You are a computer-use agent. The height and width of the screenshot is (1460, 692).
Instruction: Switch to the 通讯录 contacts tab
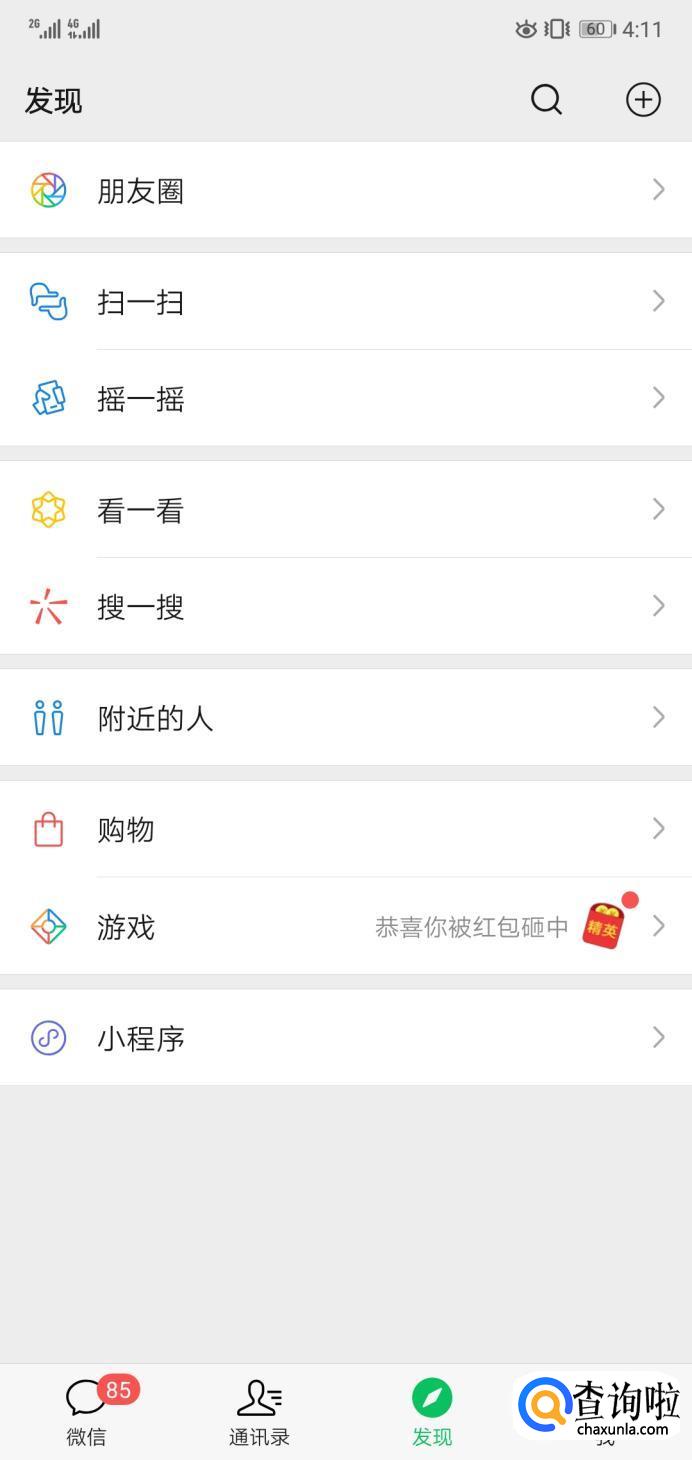[x=259, y=1411]
